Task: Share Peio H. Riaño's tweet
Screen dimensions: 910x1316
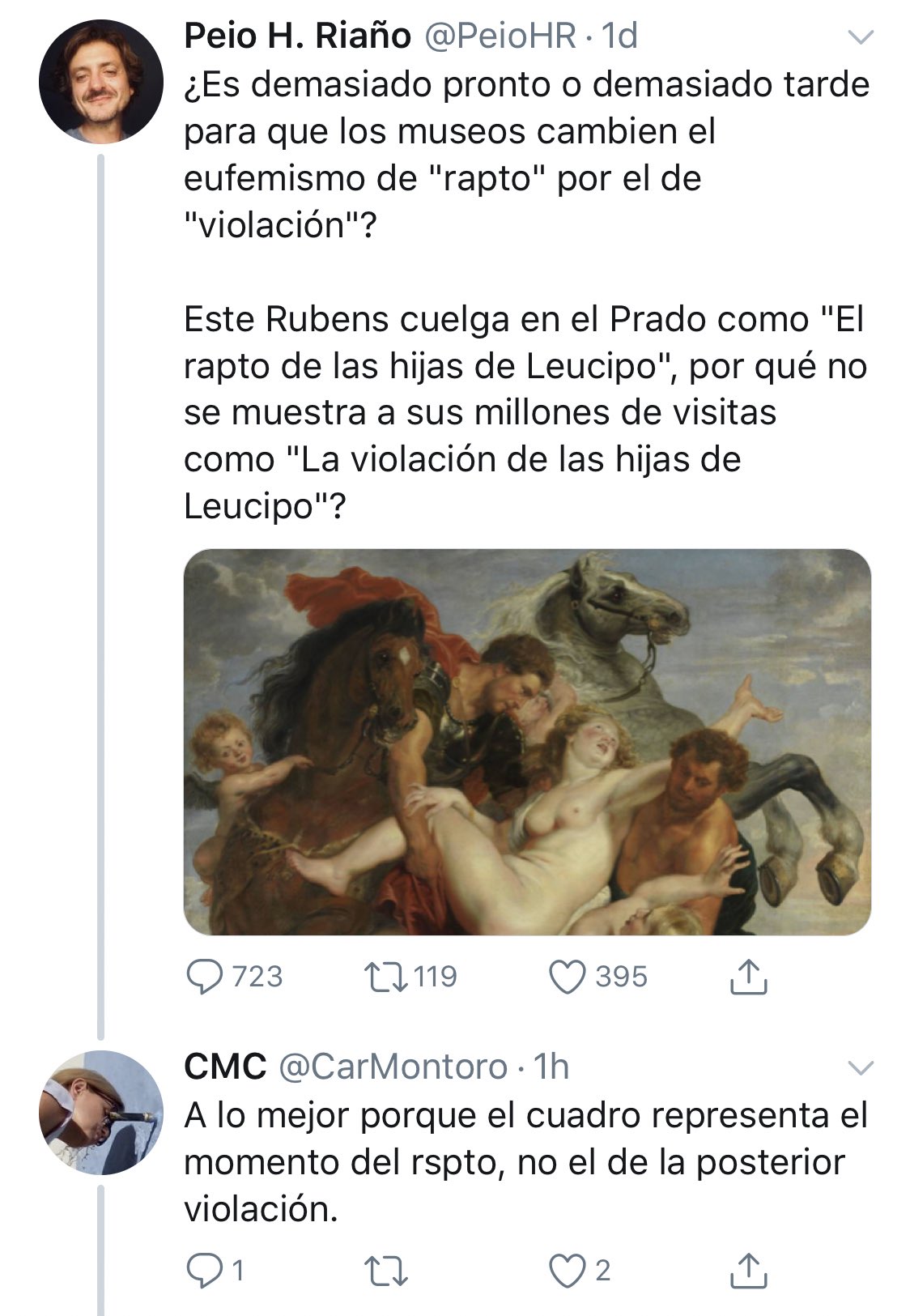Action: (748, 977)
